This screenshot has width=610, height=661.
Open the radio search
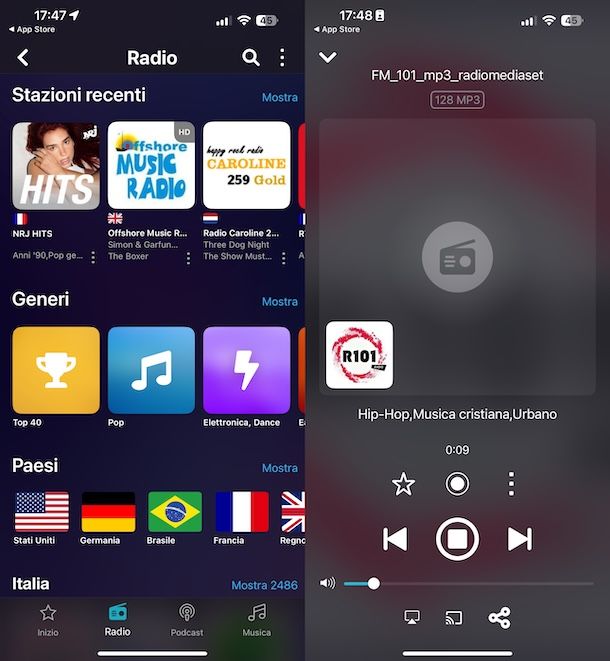tap(251, 58)
